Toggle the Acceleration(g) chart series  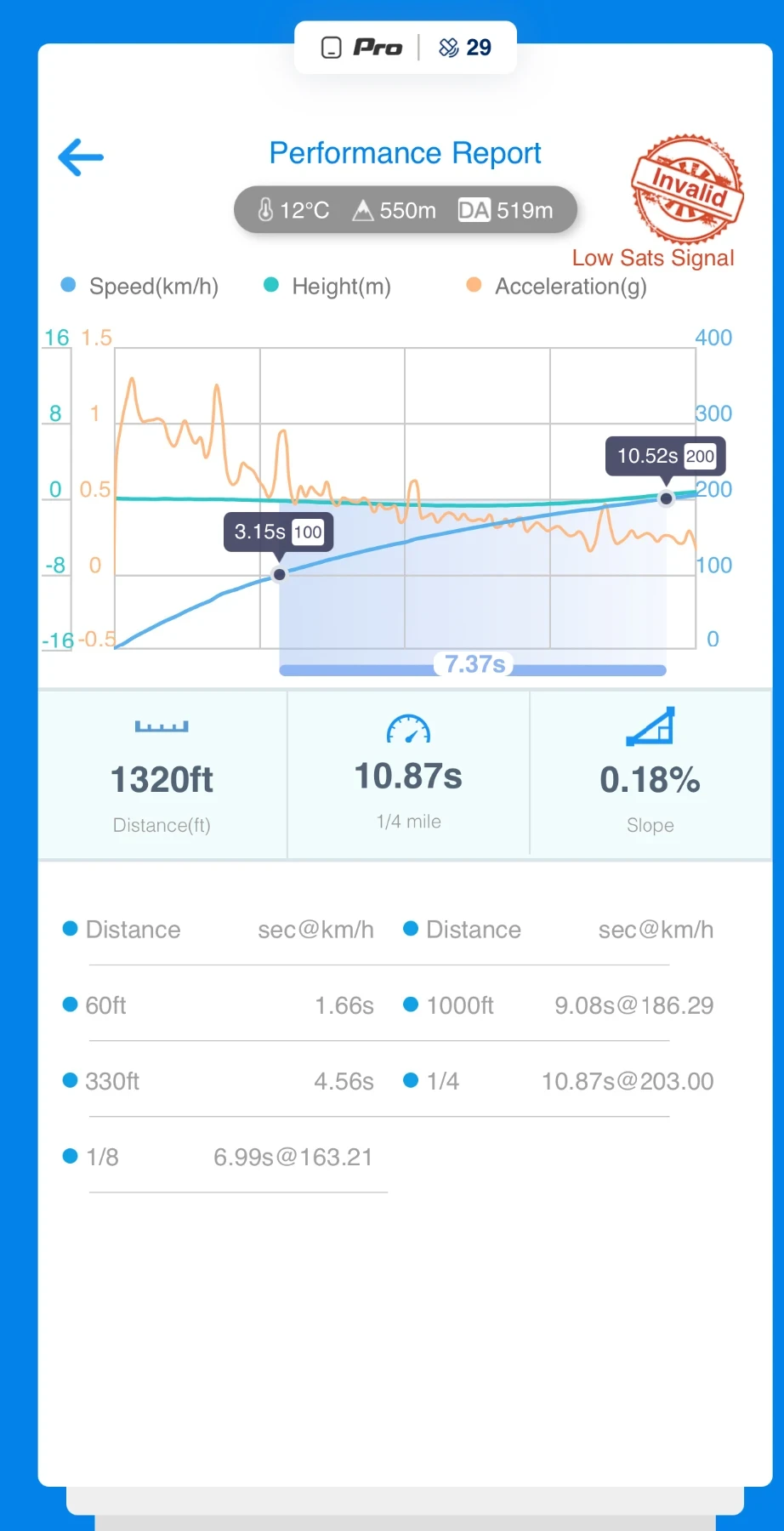558,287
